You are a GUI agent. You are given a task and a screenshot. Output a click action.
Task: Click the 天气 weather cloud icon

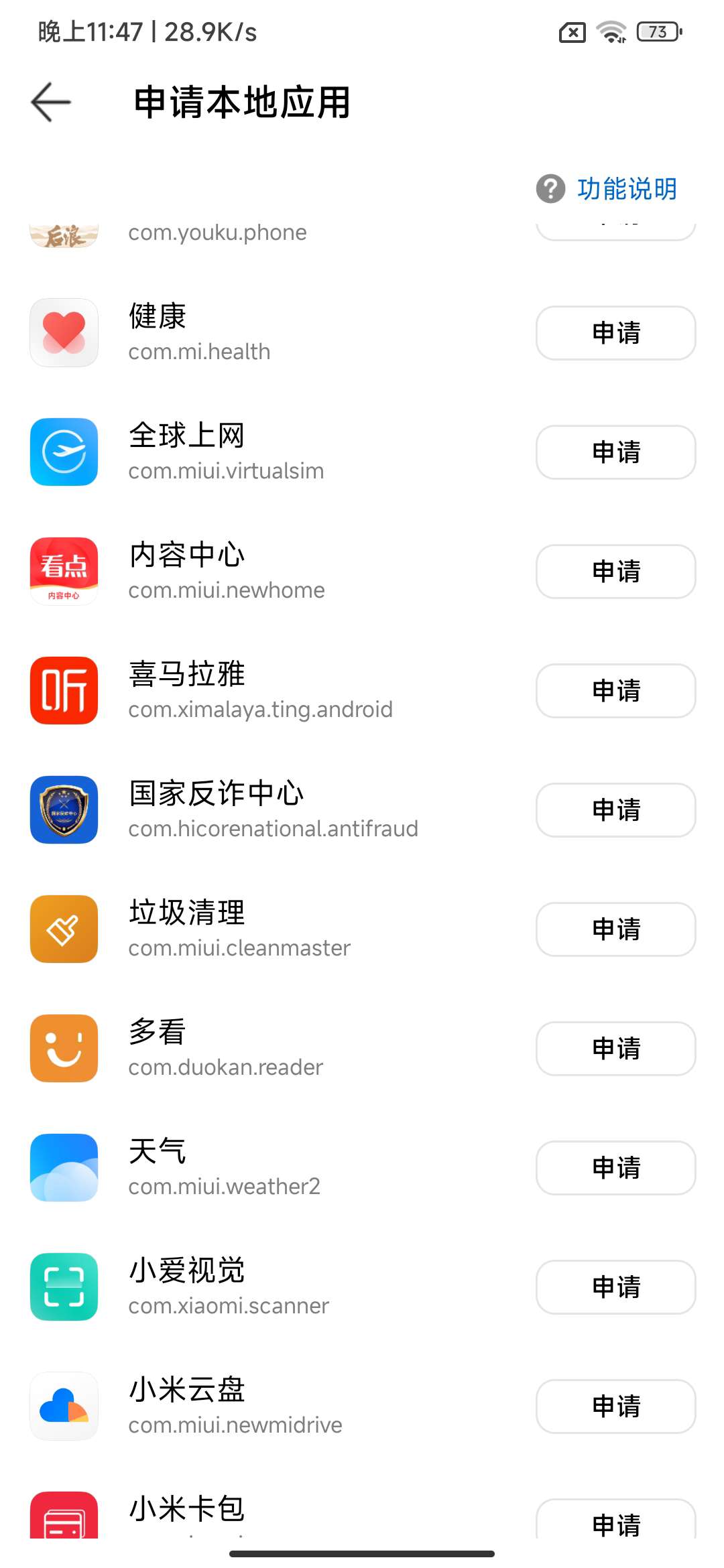[x=64, y=1168]
